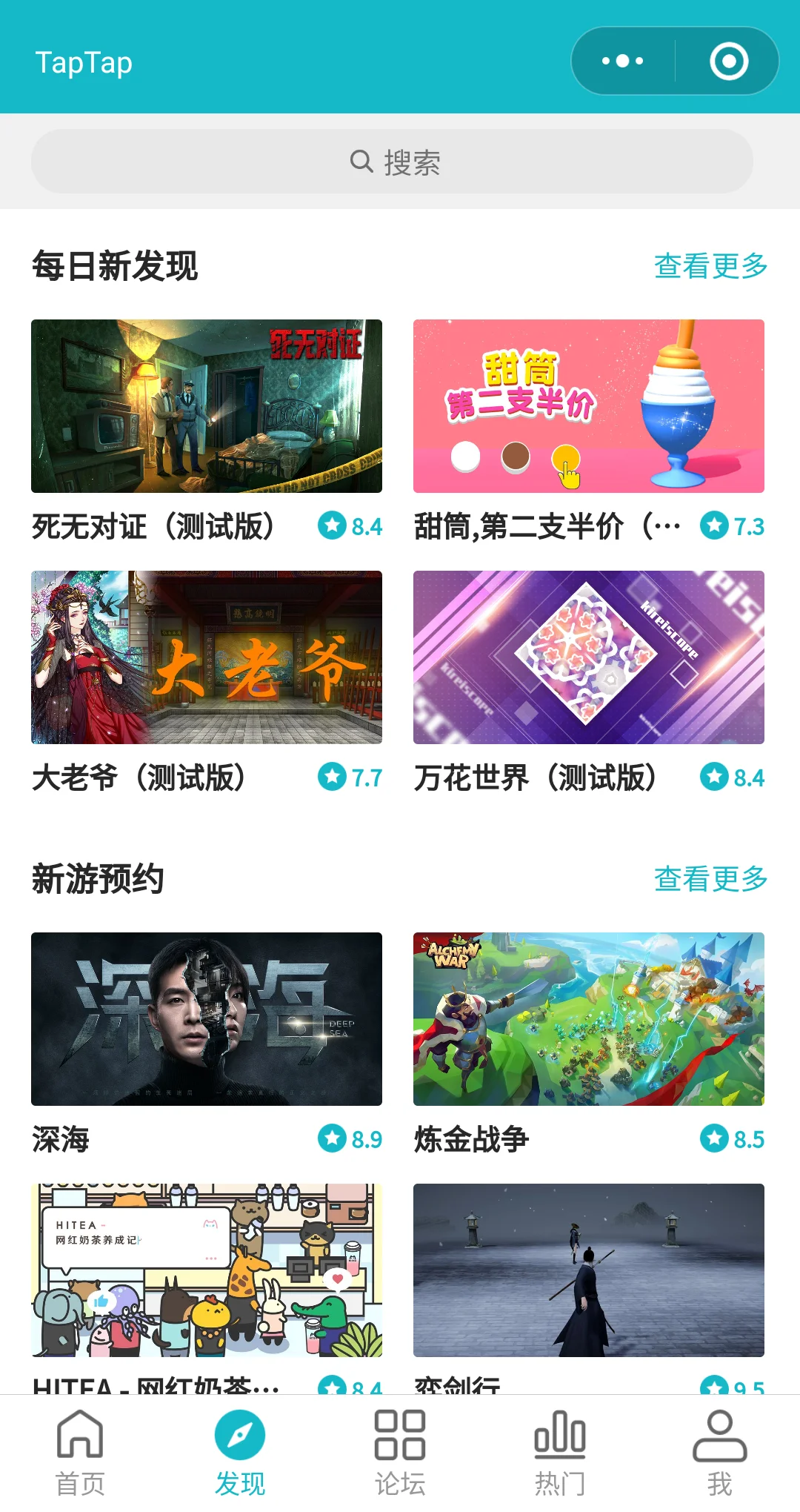Open the 深海 game card
Viewport: 800px width, 1512px height.
point(207,1019)
